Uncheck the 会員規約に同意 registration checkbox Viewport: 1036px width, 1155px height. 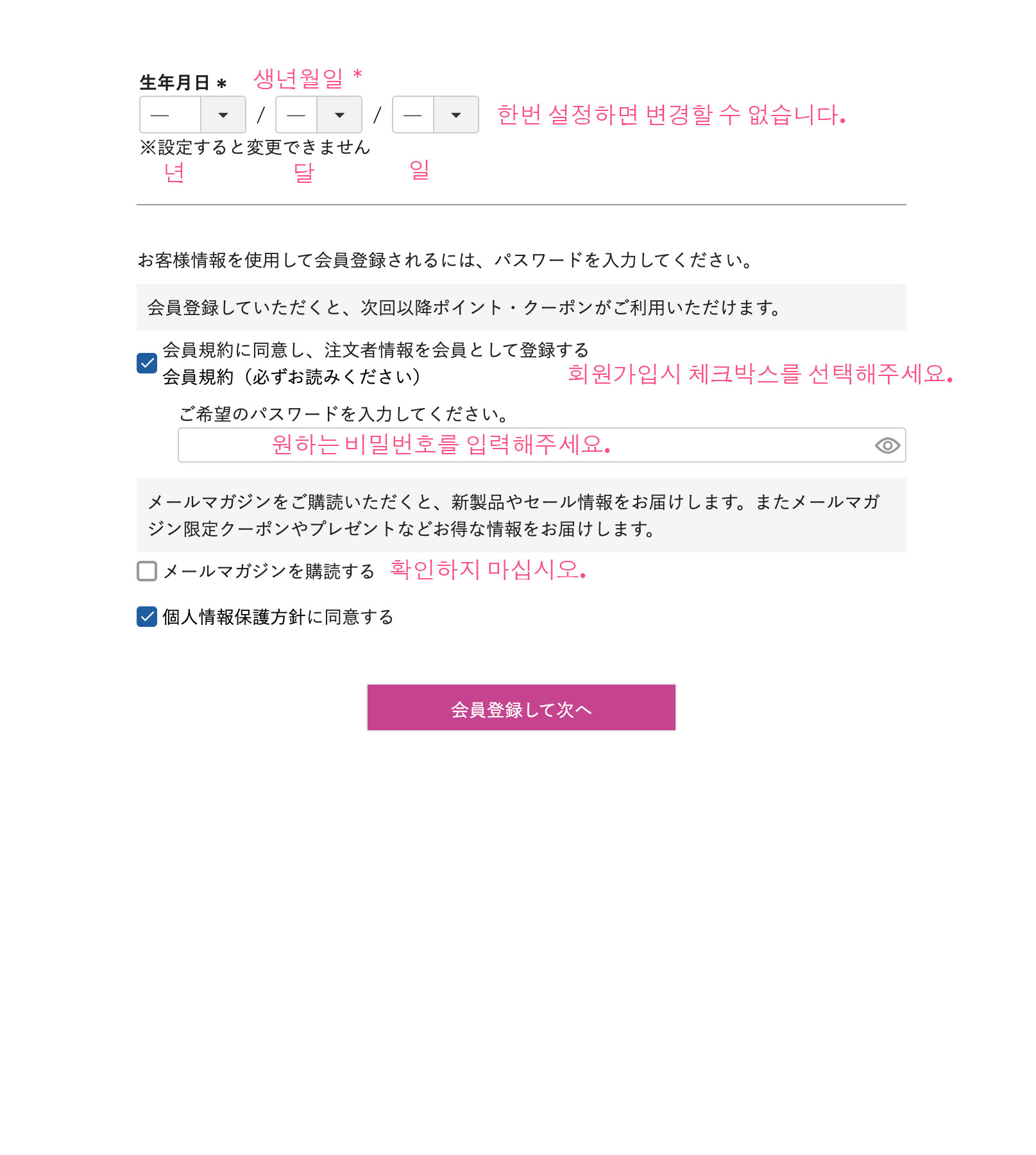click(x=147, y=363)
